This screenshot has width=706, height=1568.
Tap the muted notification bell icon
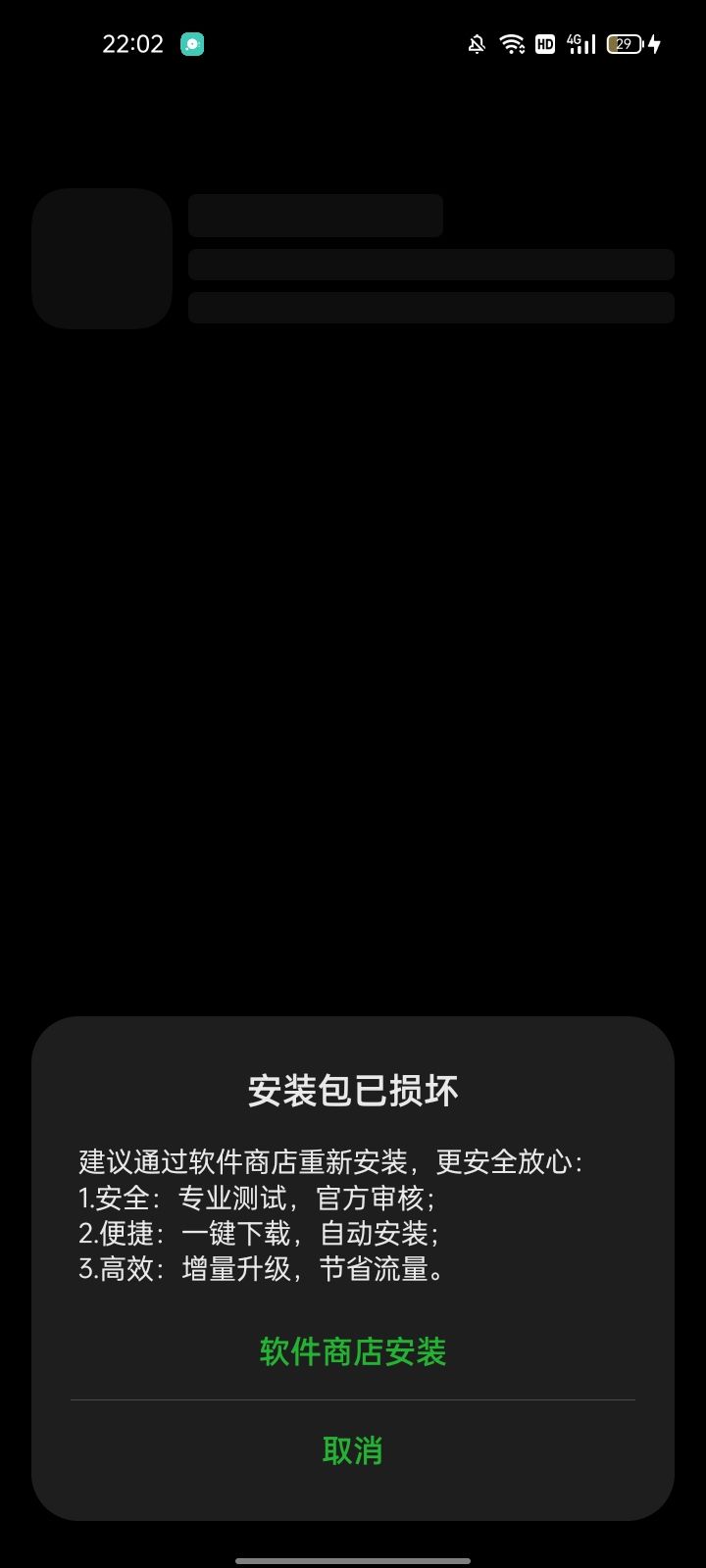coord(477,43)
